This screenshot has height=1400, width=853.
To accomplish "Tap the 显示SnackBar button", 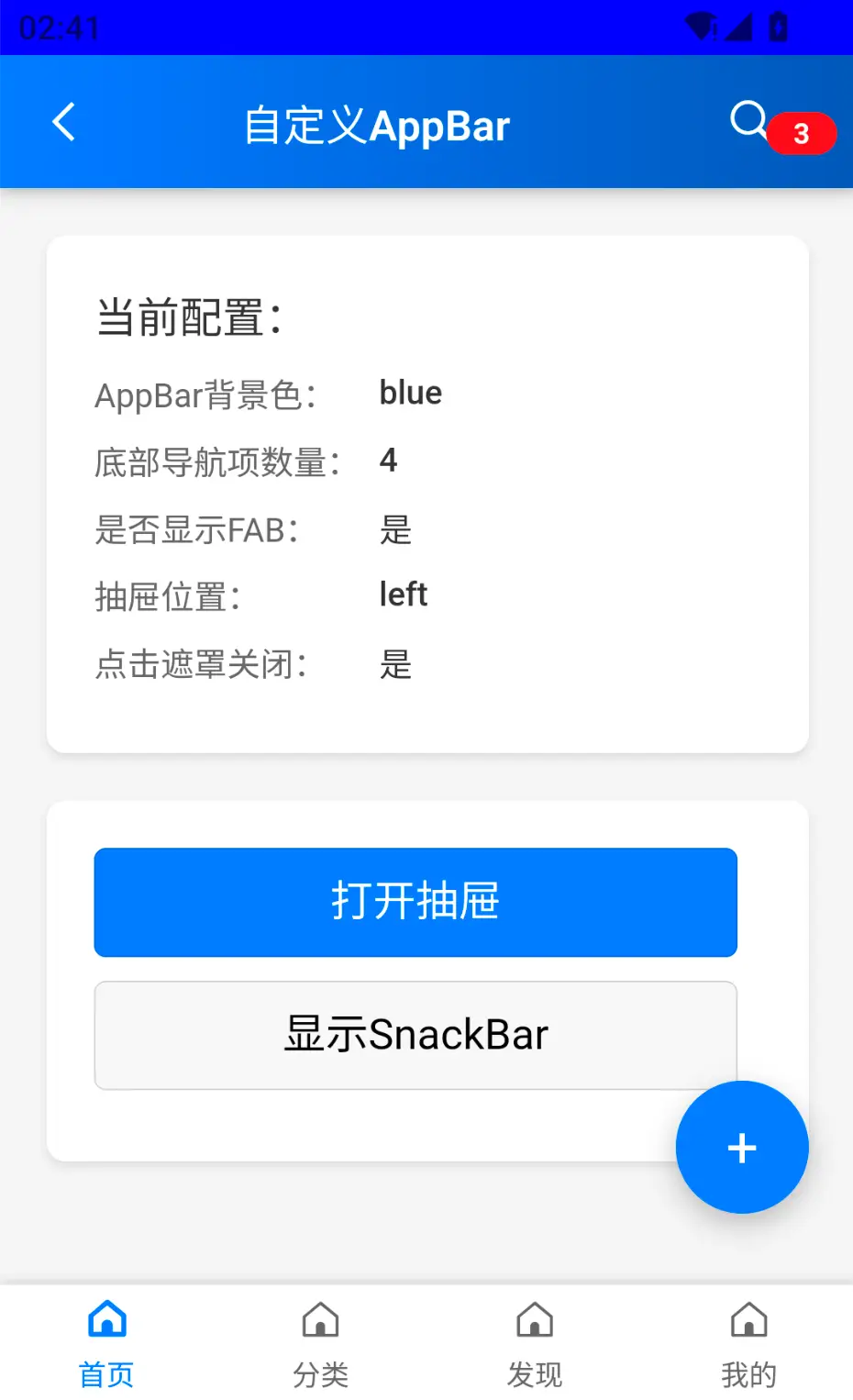I will [x=415, y=1035].
